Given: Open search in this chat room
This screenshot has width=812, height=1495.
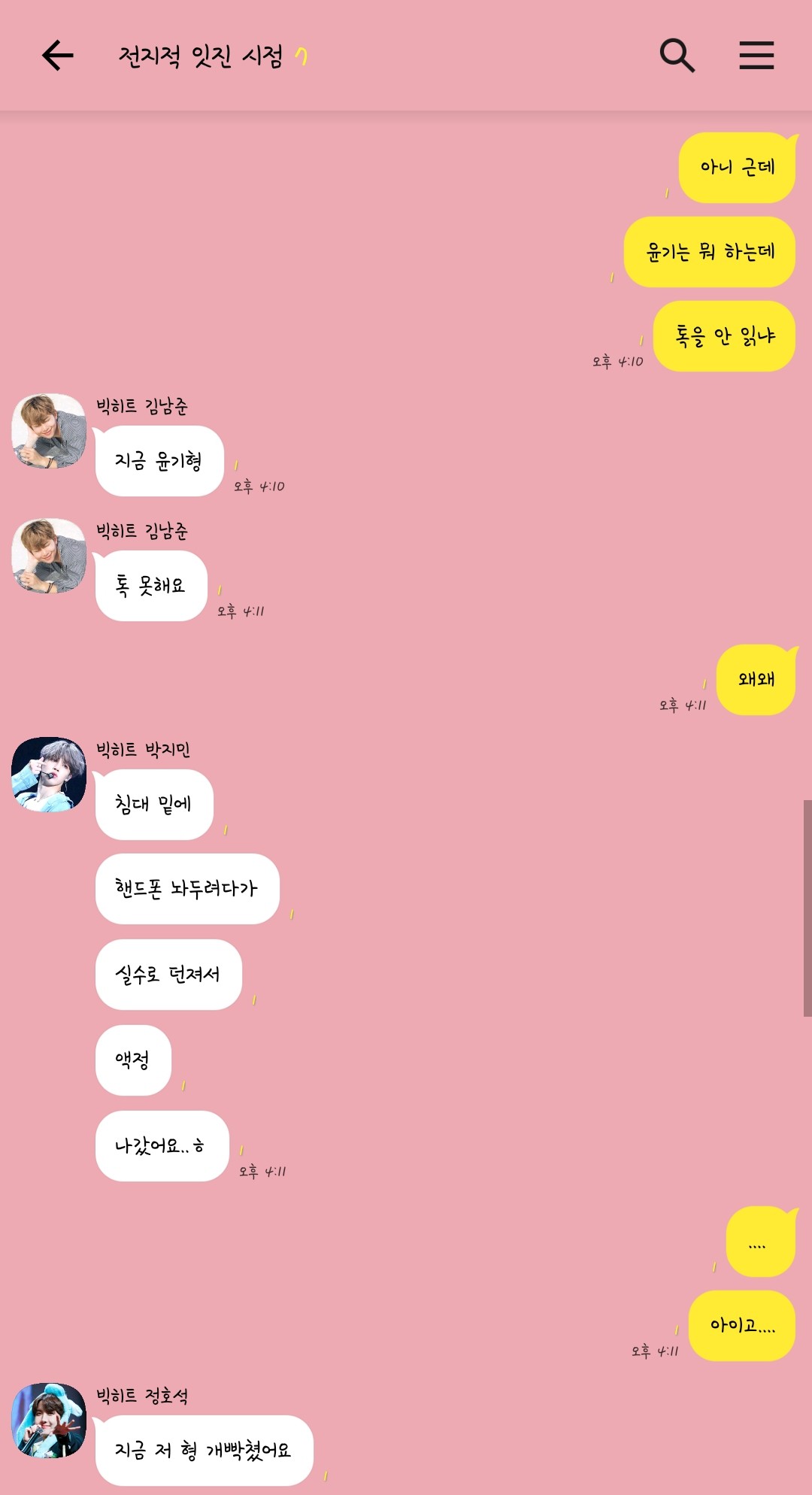Looking at the screenshot, I should pos(677,56).
